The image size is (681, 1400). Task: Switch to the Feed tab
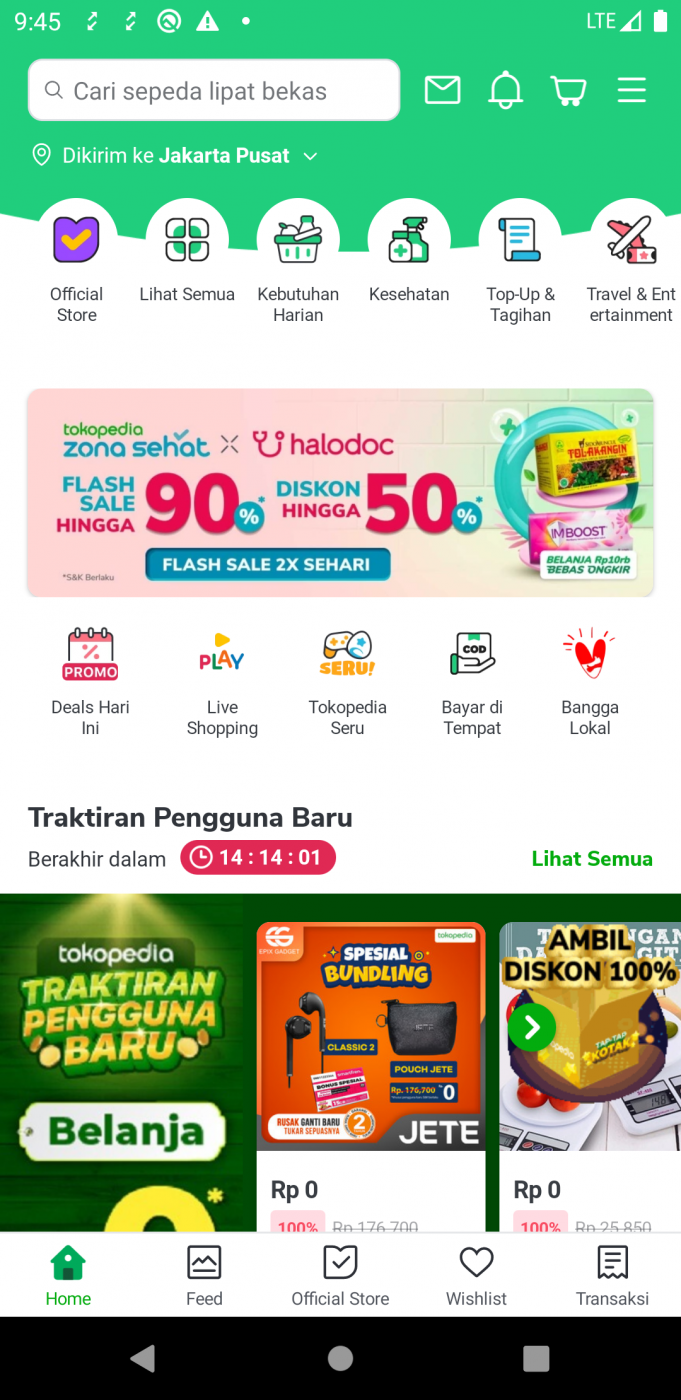tap(204, 1276)
